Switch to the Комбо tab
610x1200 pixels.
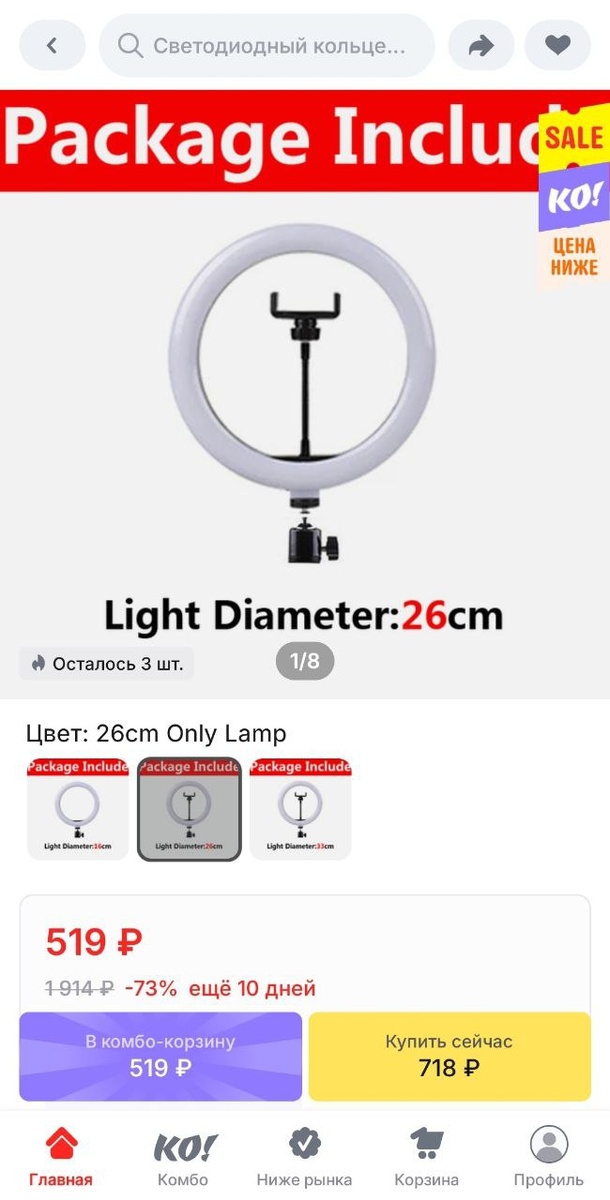click(x=183, y=1157)
